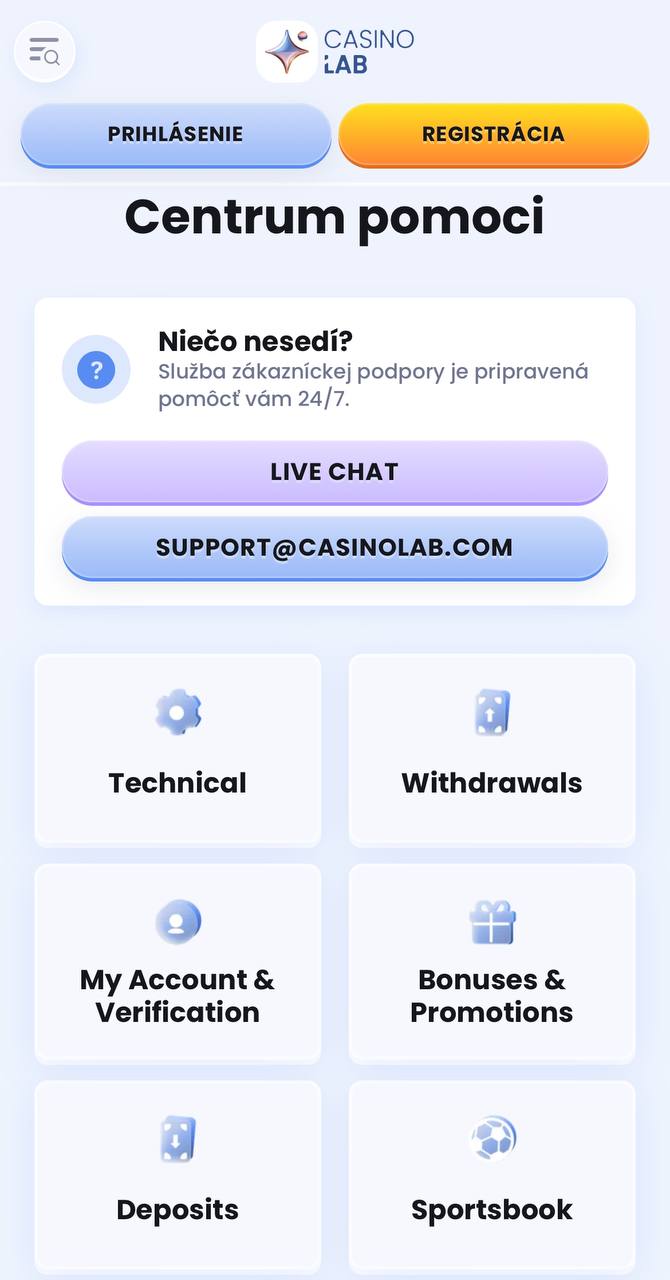The height and width of the screenshot is (1280, 670).
Task: View Bonuses & Promotions help
Action: (x=492, y=962)
